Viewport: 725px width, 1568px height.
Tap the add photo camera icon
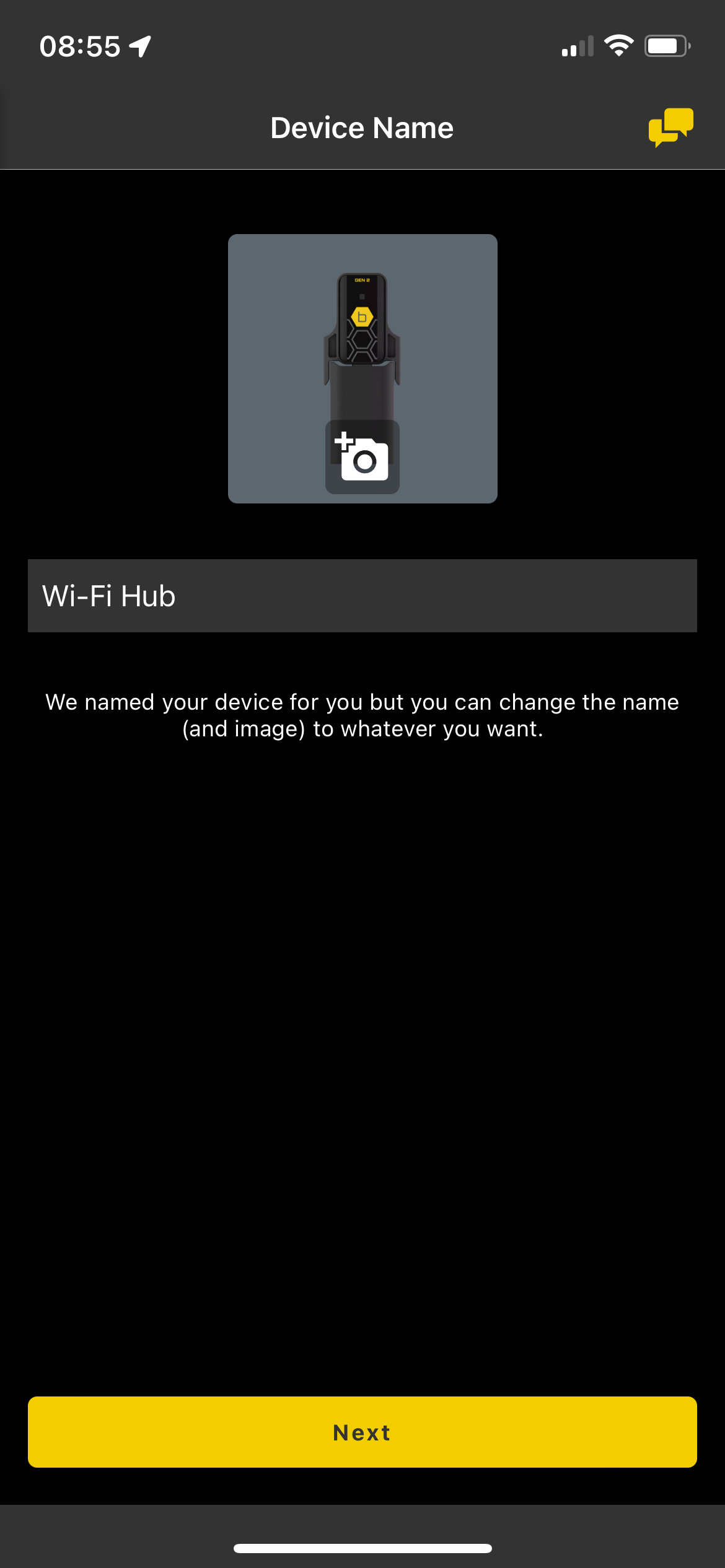pos(362,457)
